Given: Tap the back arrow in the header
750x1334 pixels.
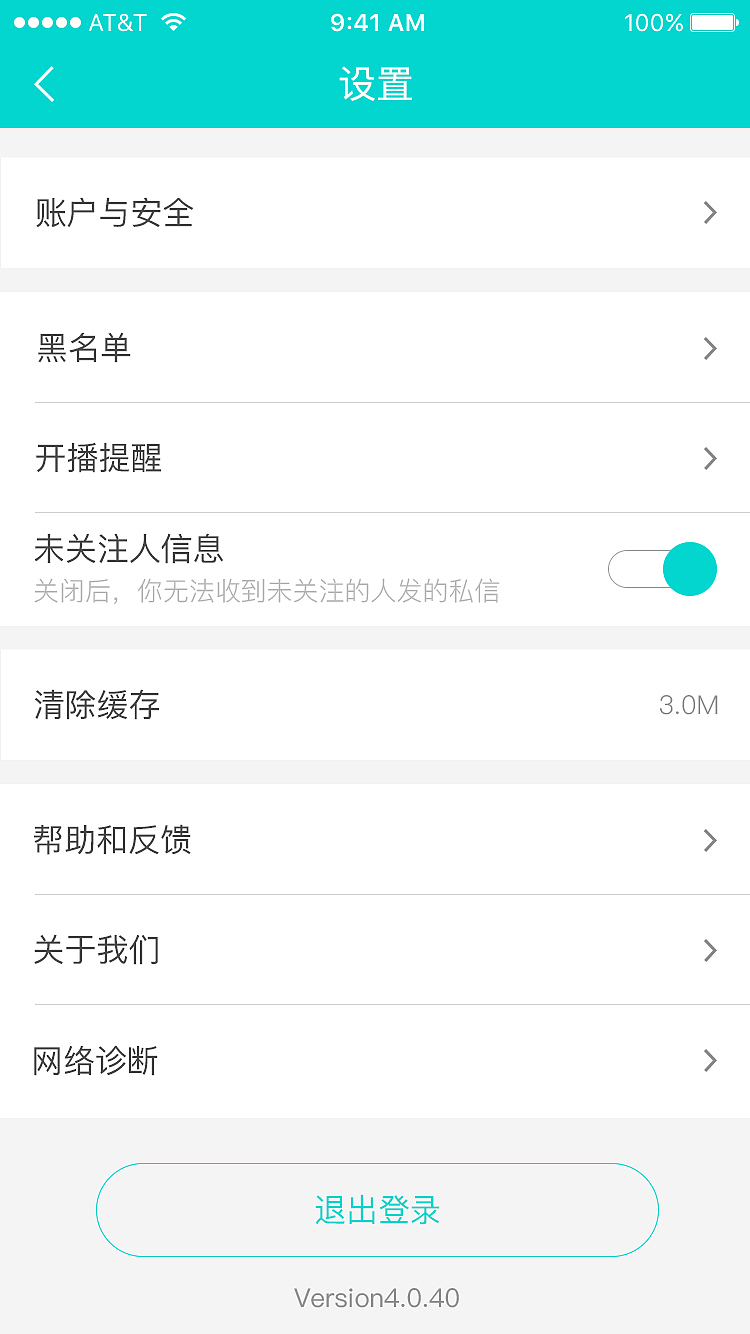Looking at the screenshot, I should coord(44,84).
